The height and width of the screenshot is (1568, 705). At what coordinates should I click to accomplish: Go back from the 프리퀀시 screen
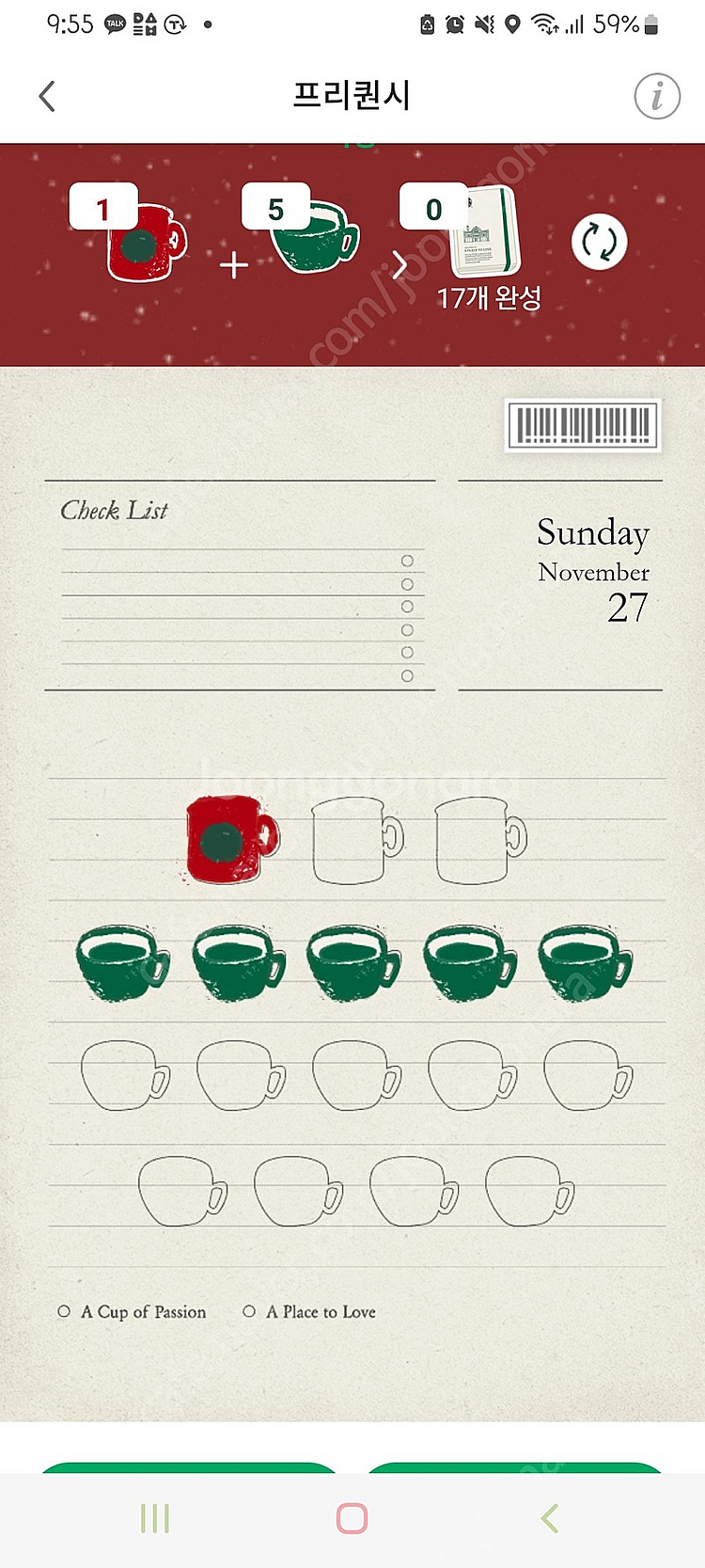pyautogui.click(x=47, y=96)
